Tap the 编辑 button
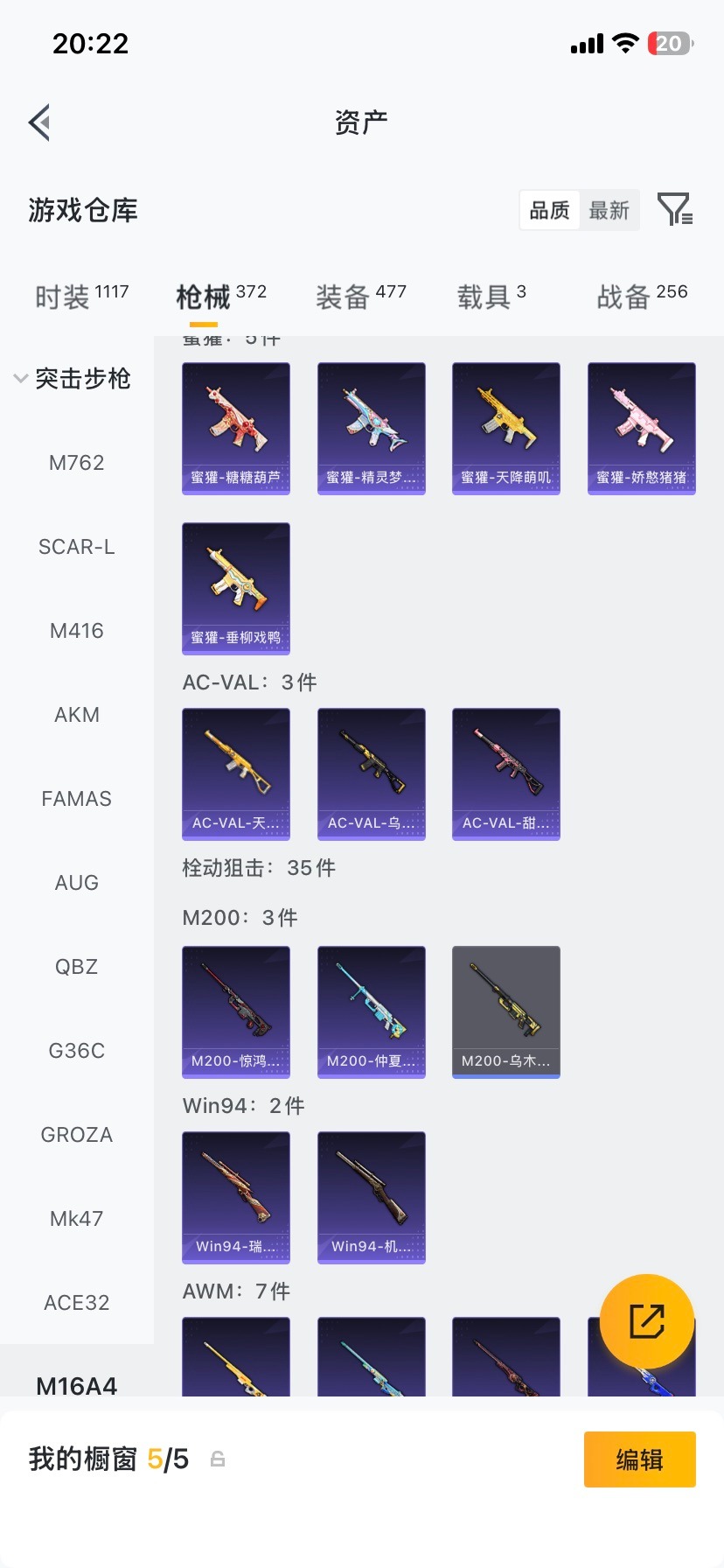Viewport: 724px width, 1568px height. point(639,1459)
